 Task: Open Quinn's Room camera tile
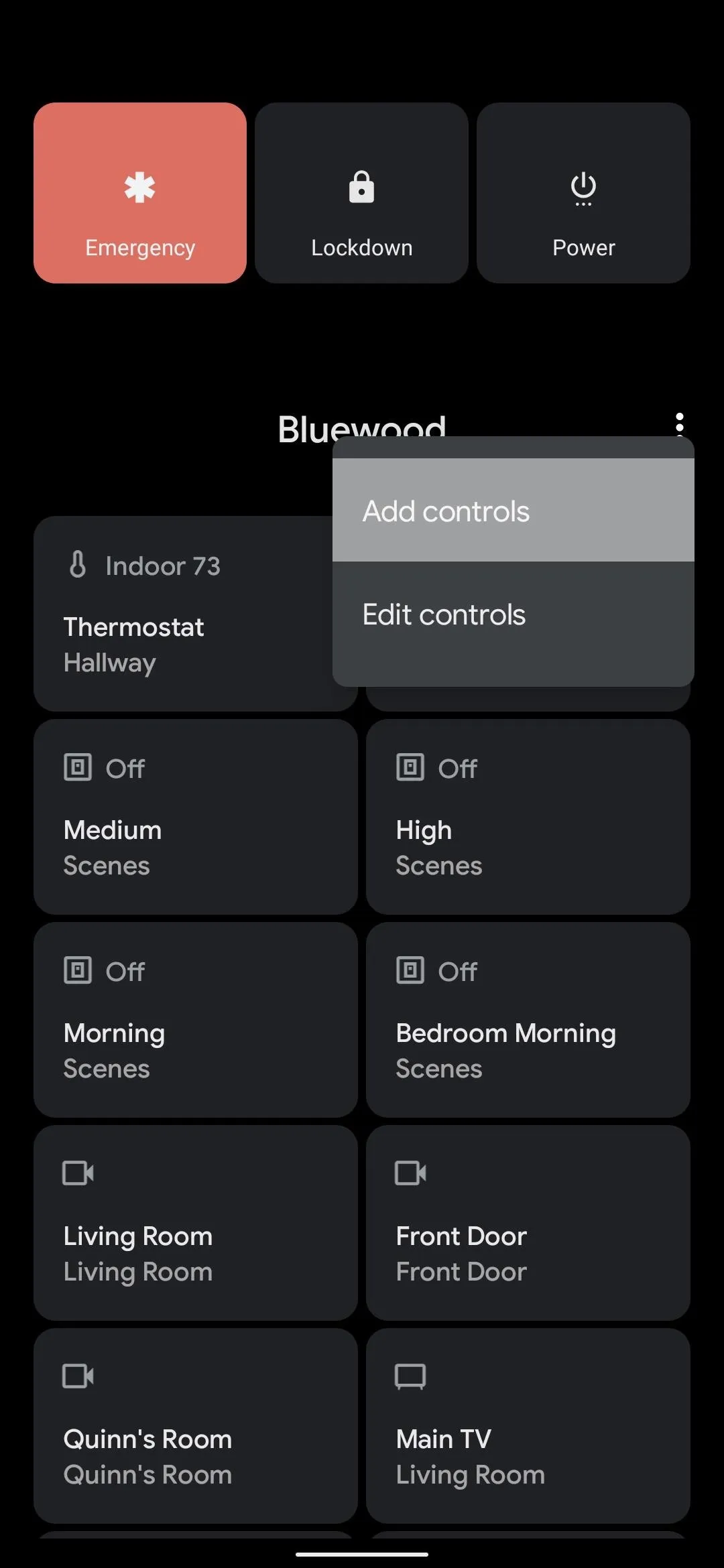[x=196, y=1426]
